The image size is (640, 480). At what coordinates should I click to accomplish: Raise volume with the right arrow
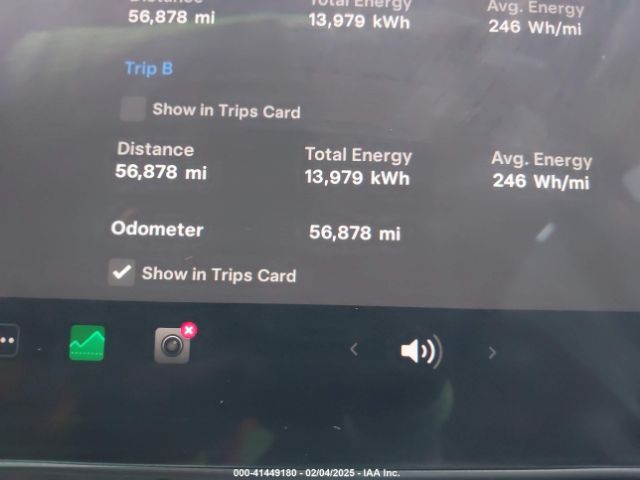(x=491, y=352)
